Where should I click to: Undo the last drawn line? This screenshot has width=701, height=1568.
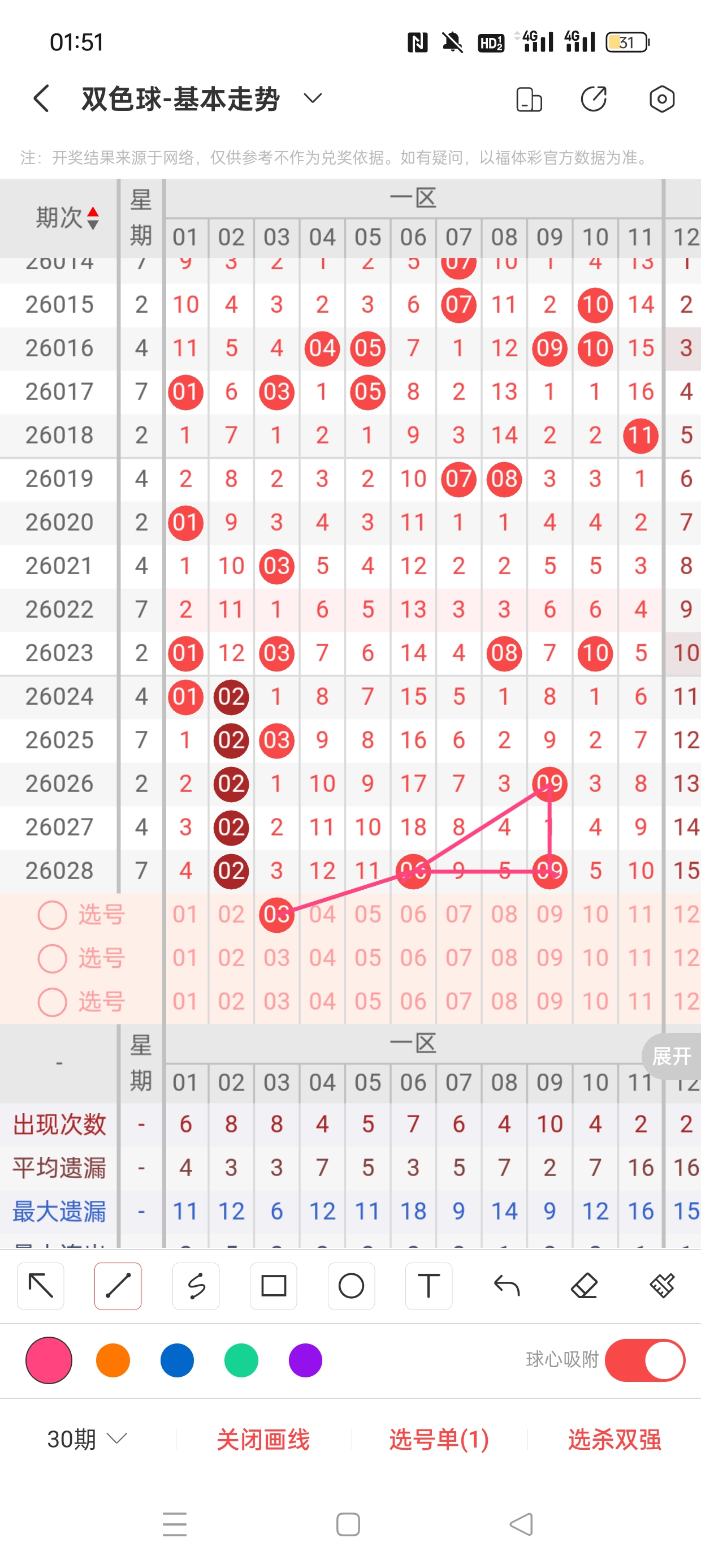[x=507, y=1286]
